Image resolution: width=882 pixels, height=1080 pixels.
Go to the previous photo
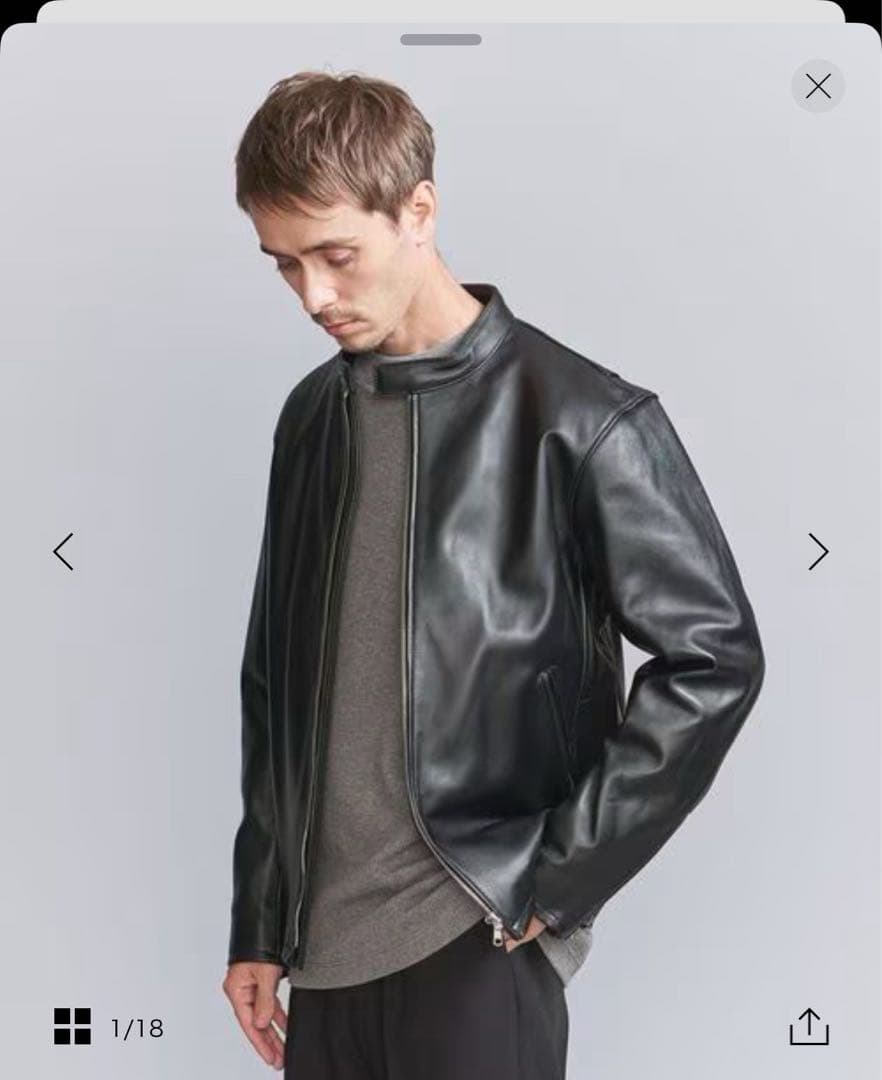click(x=63, y=551)
